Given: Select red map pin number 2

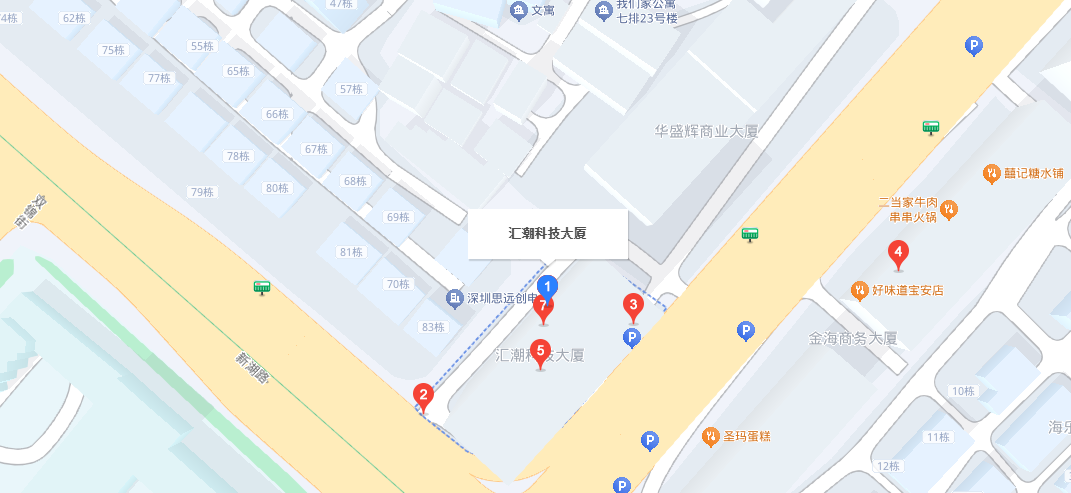Looking at the screenshot, I should click(424, 395).
